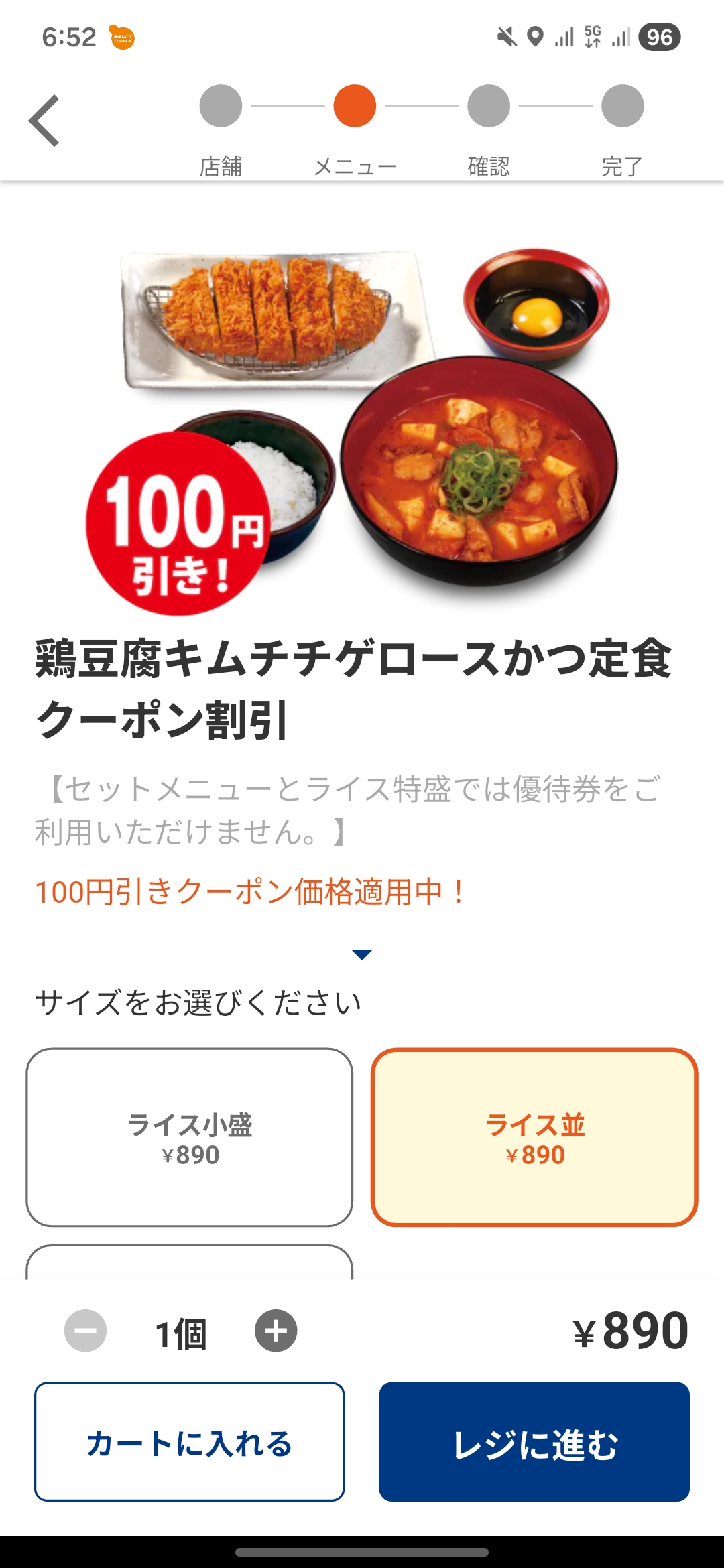724x1568 pixels.
Task: Go back with the top-left arrow
Action: pos(44,121)
